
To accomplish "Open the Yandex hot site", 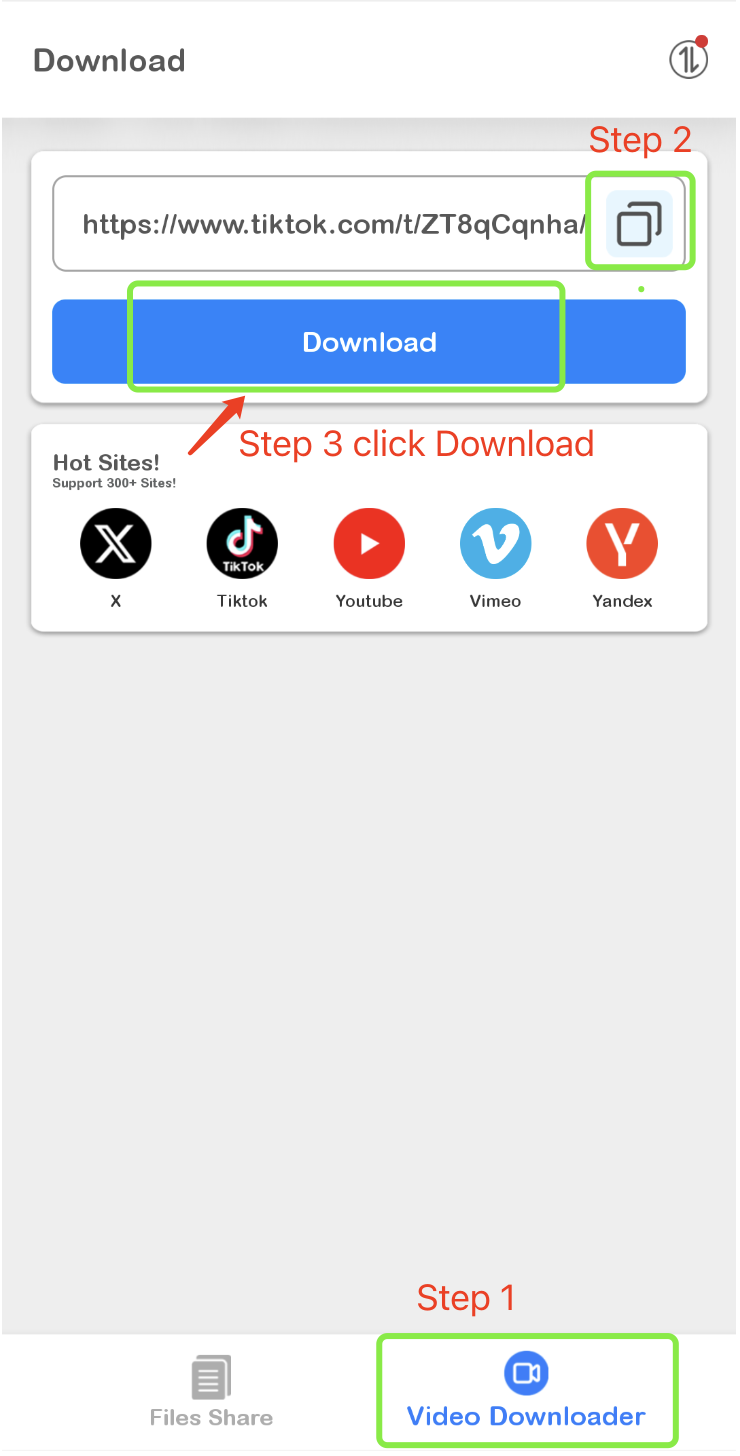I will (x=622, y=545).
